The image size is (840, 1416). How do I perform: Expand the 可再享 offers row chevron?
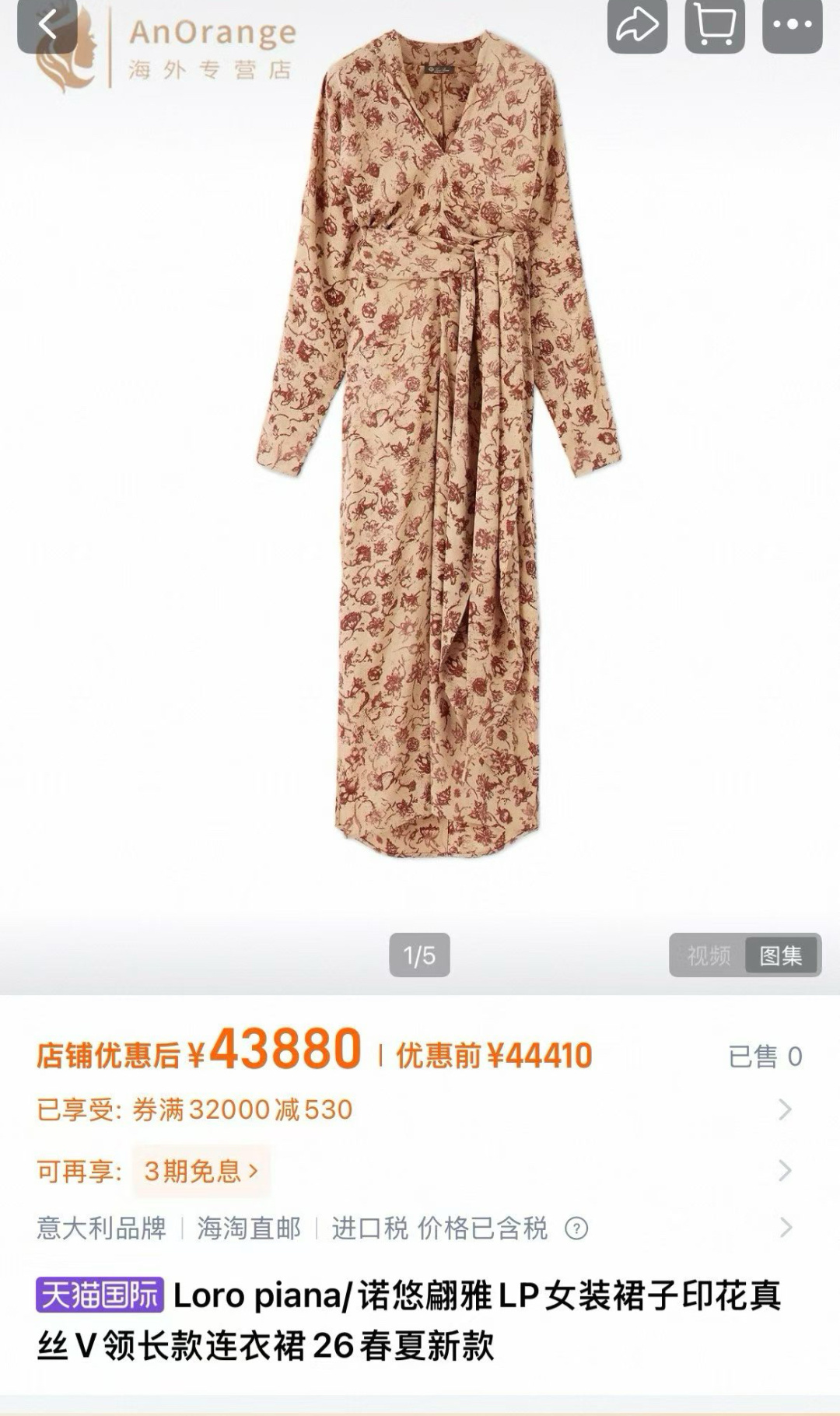click(x=786, y=1171)
